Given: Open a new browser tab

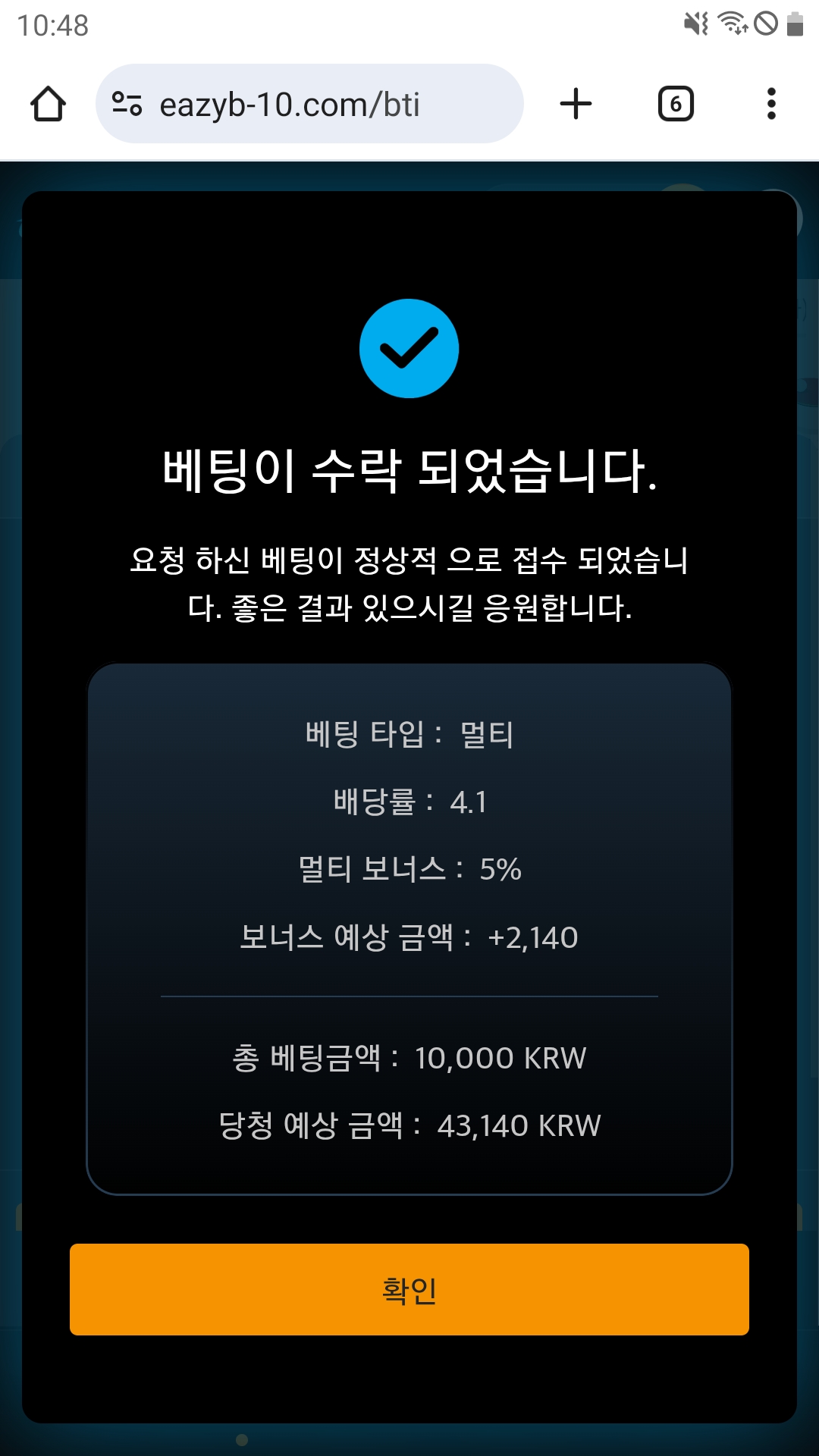Looking at the screenshot, I should pyautogui.click(x=576, y=104).
